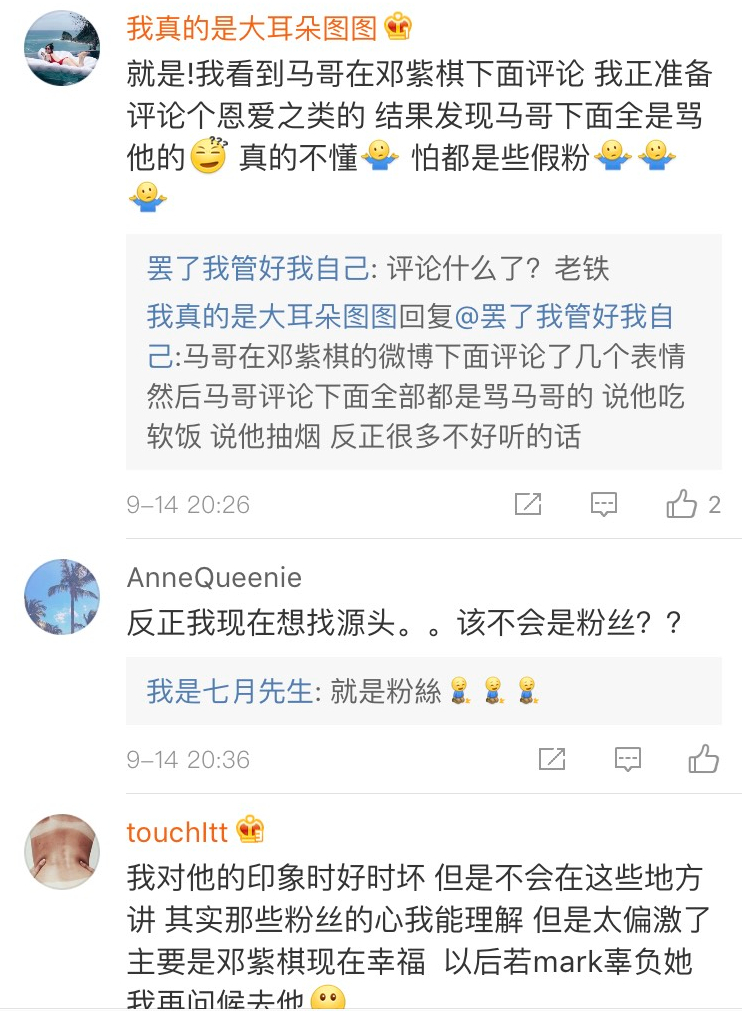Repost the 9-14 20:26 comment
Viewport: 742px width, 1011px height.
coord(527,505)
